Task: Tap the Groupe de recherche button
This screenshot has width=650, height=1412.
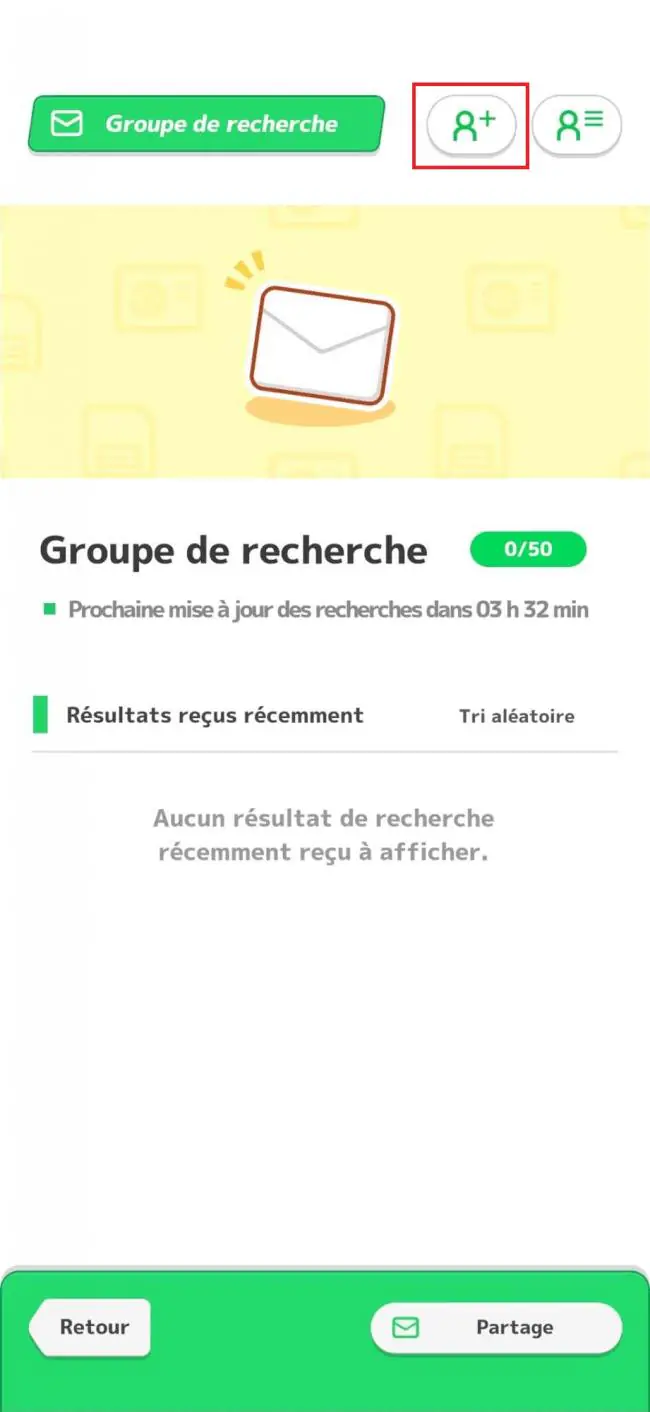Action: coord(206,124)
